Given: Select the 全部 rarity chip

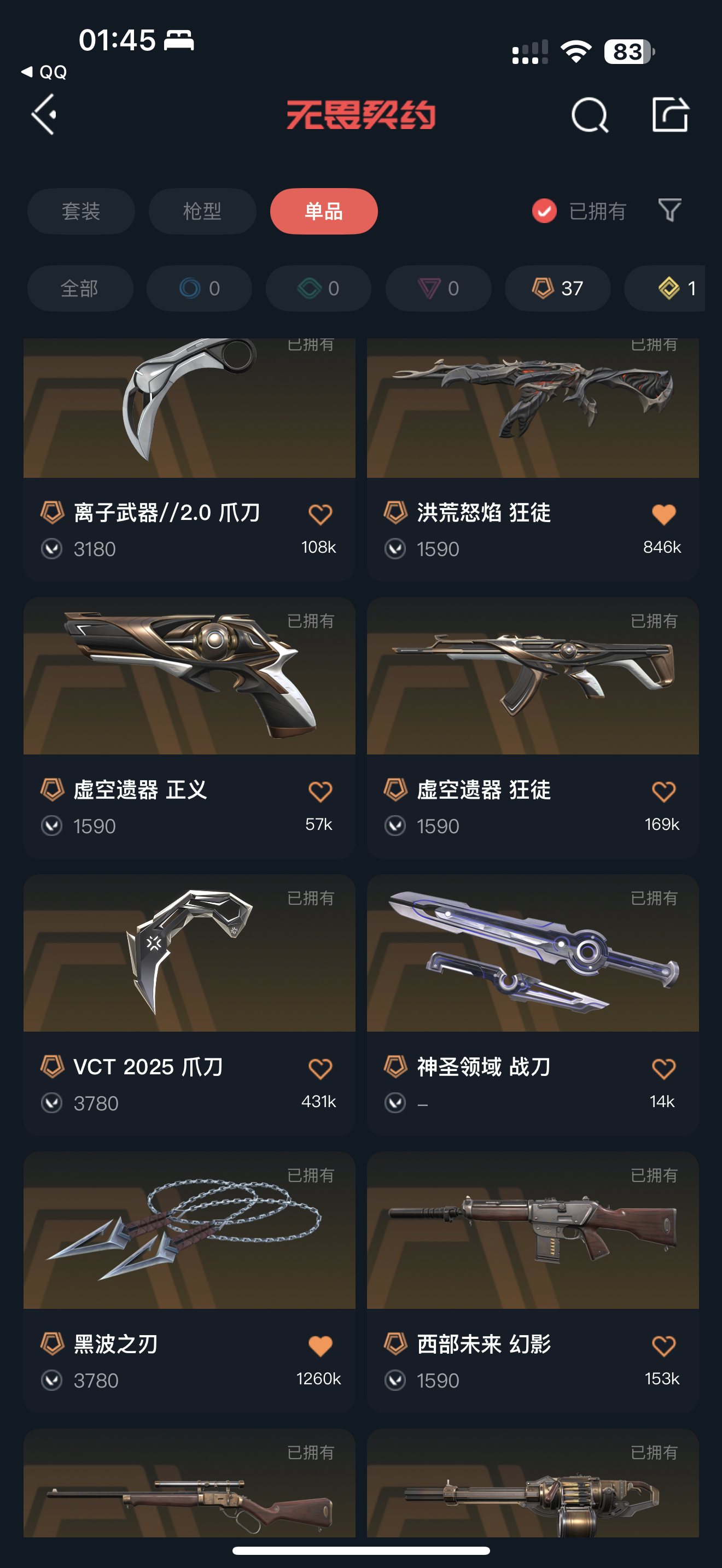Looking at the screenshot, I should [x=80, y=289].
